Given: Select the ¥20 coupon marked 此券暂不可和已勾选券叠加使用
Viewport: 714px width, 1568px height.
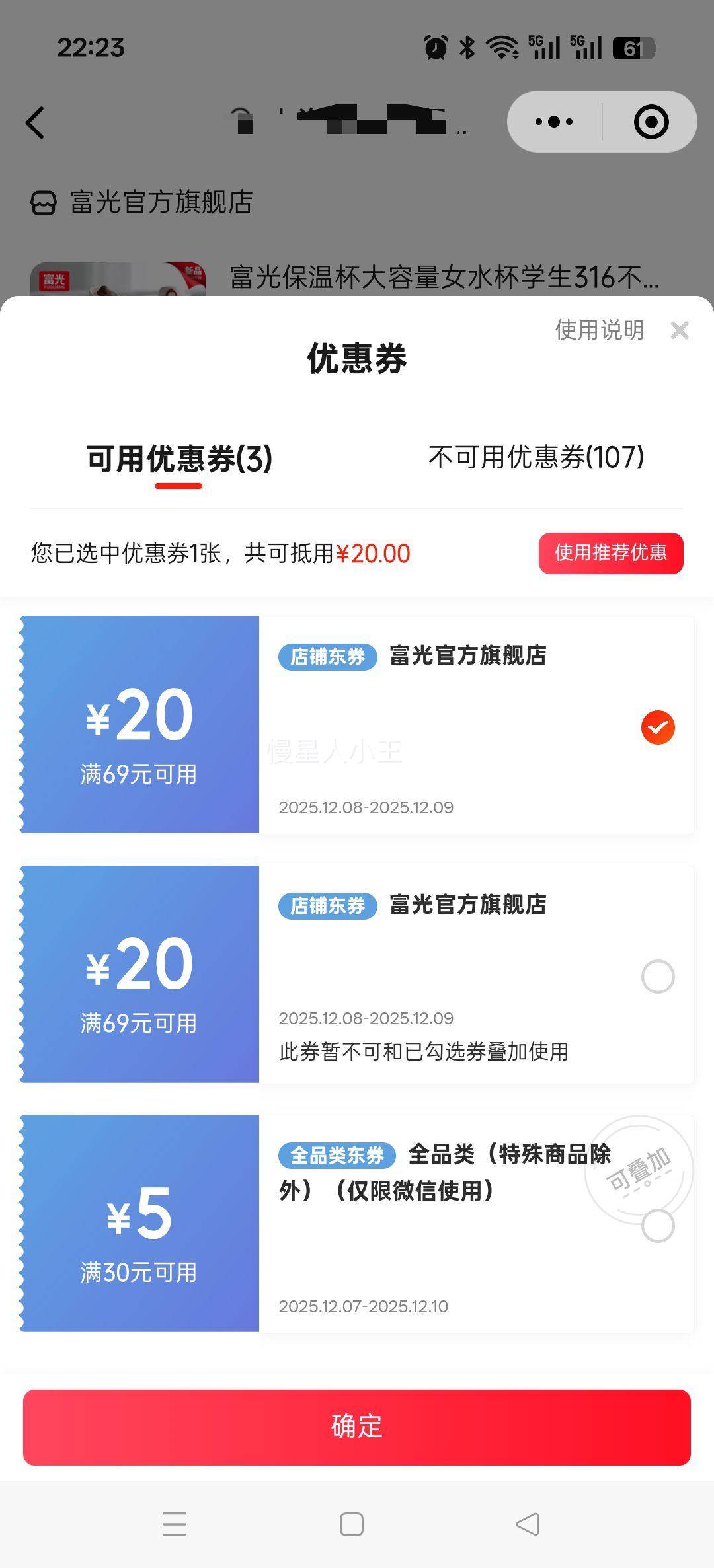Looking at the screenshot, I should pyautogui.click(x=657, y=977).
